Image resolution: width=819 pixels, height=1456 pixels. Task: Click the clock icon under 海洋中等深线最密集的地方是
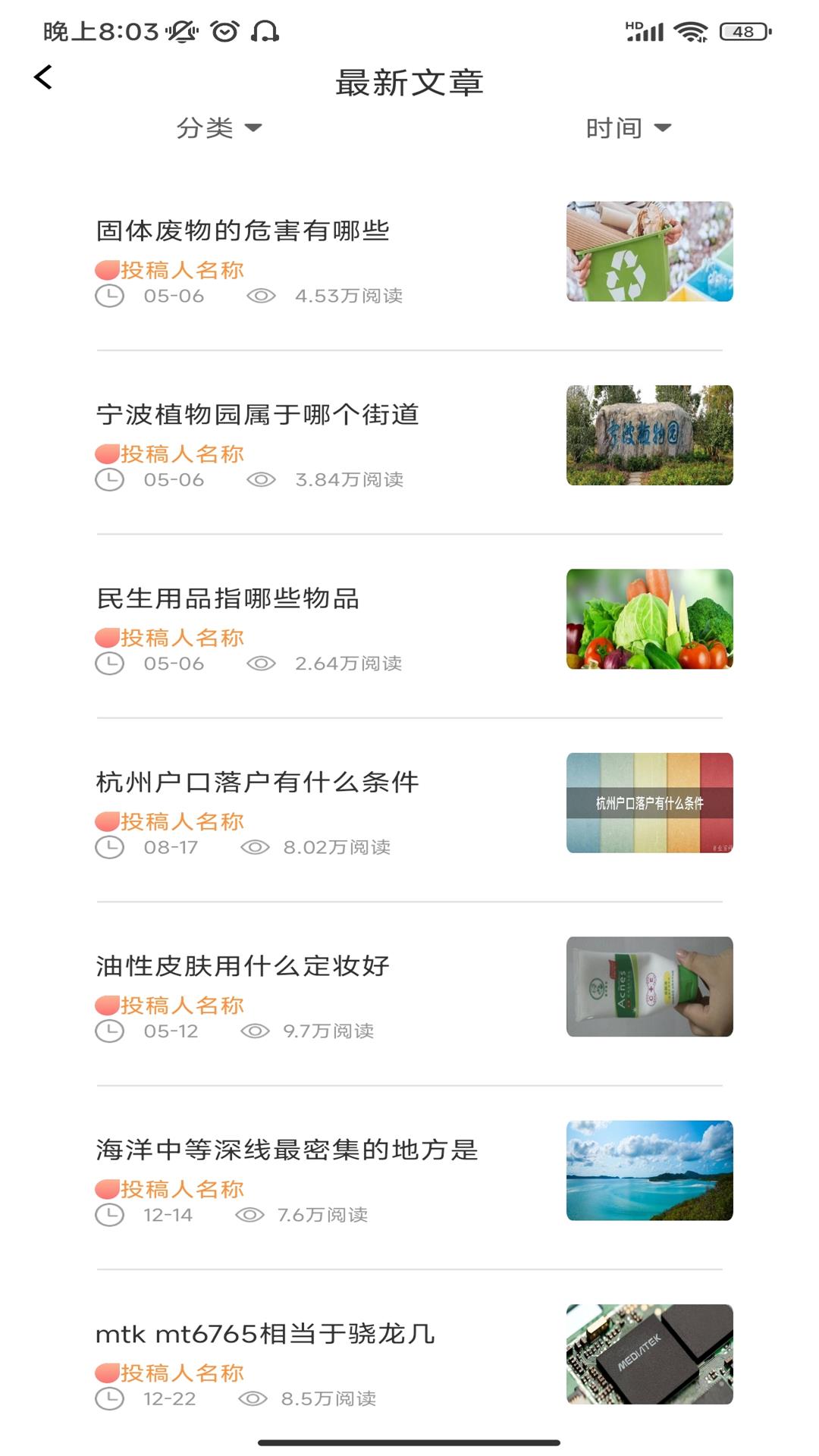tap(111, 1214)
